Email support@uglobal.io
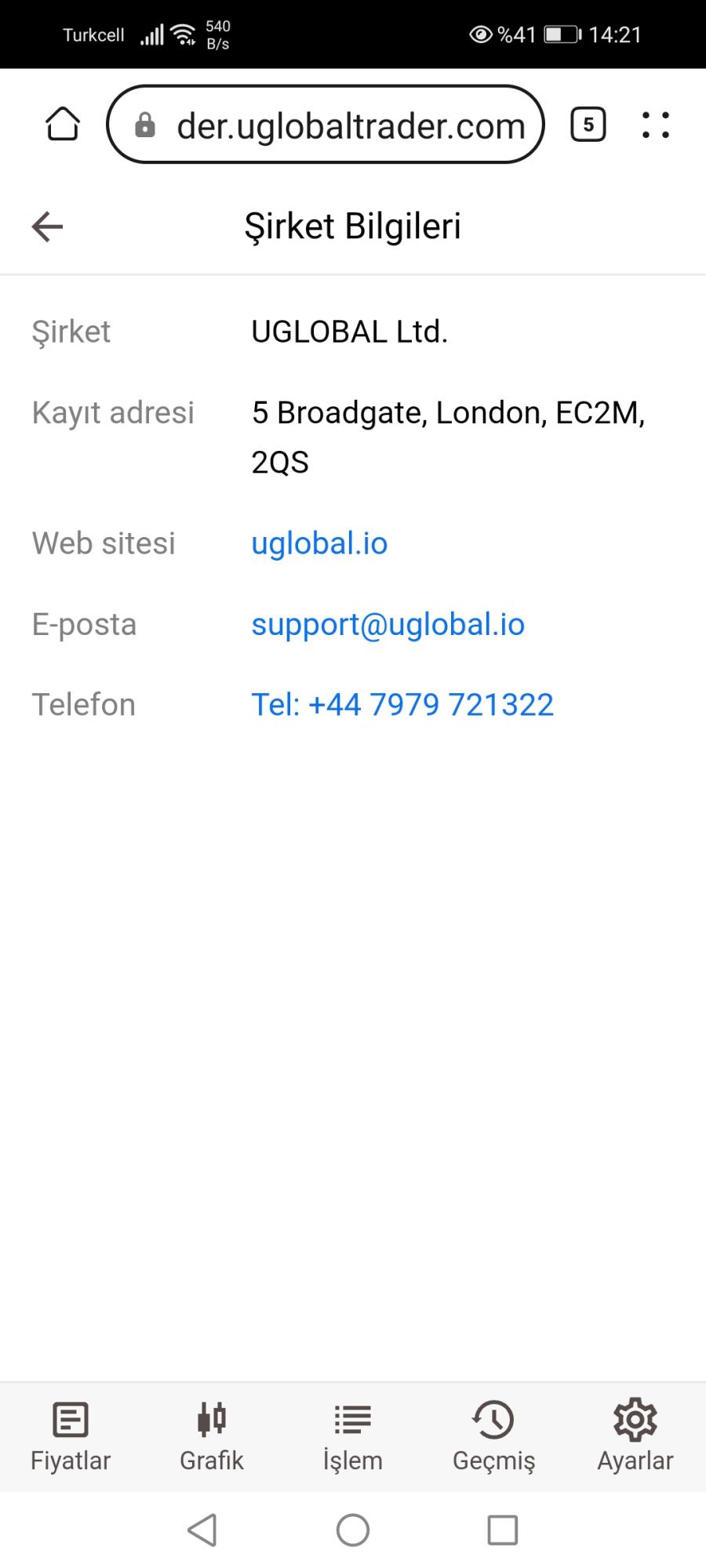Viewport: 706px width, 1568px height. 388,624
